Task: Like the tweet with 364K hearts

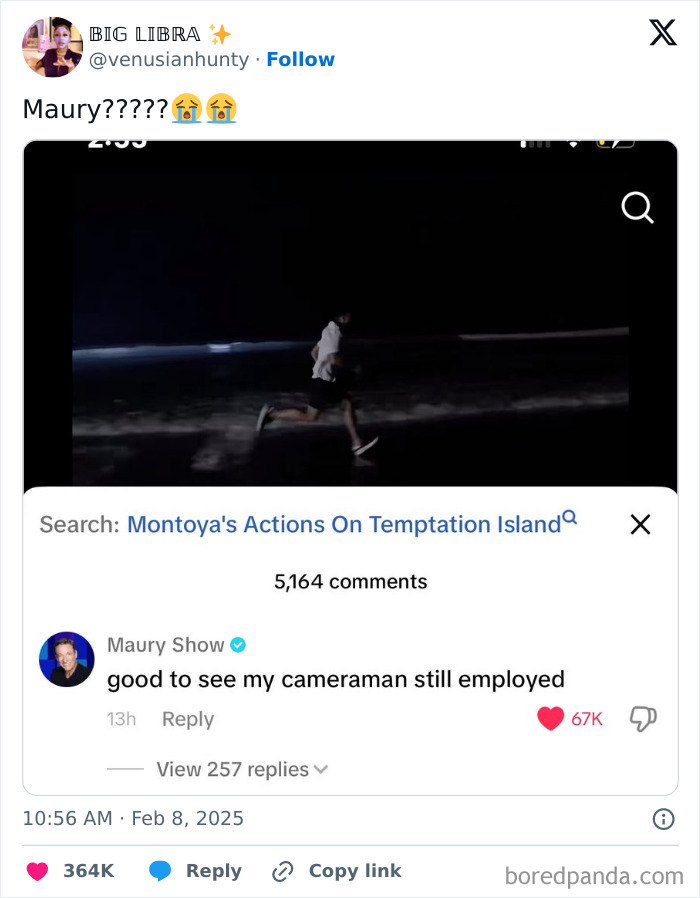Action: point(38,871)
